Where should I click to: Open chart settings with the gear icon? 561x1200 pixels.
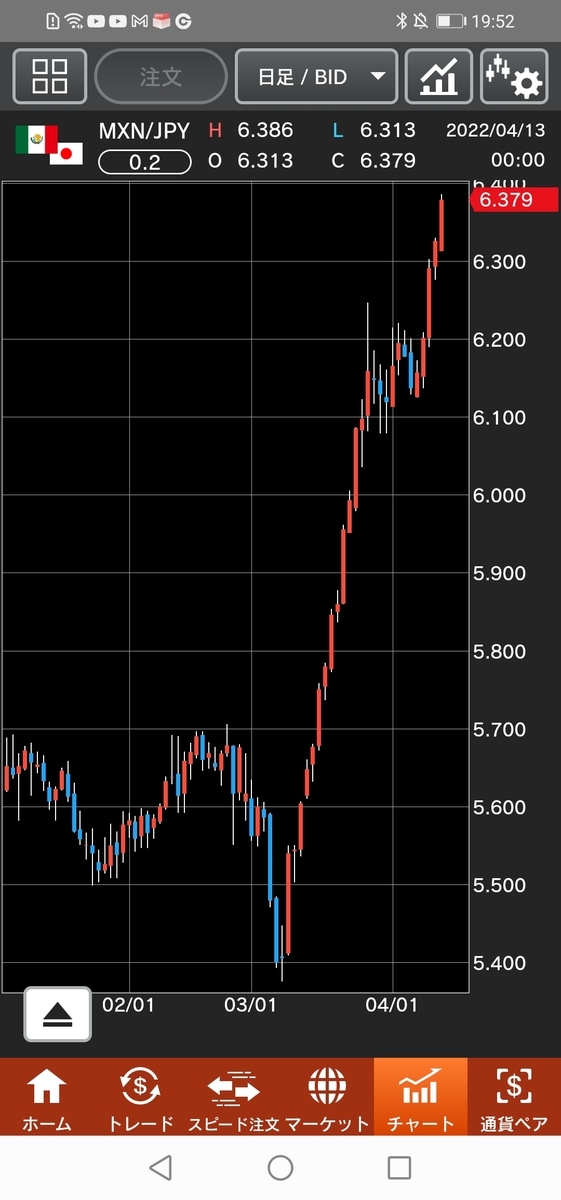pyautogui.click(x=514, y=76)
